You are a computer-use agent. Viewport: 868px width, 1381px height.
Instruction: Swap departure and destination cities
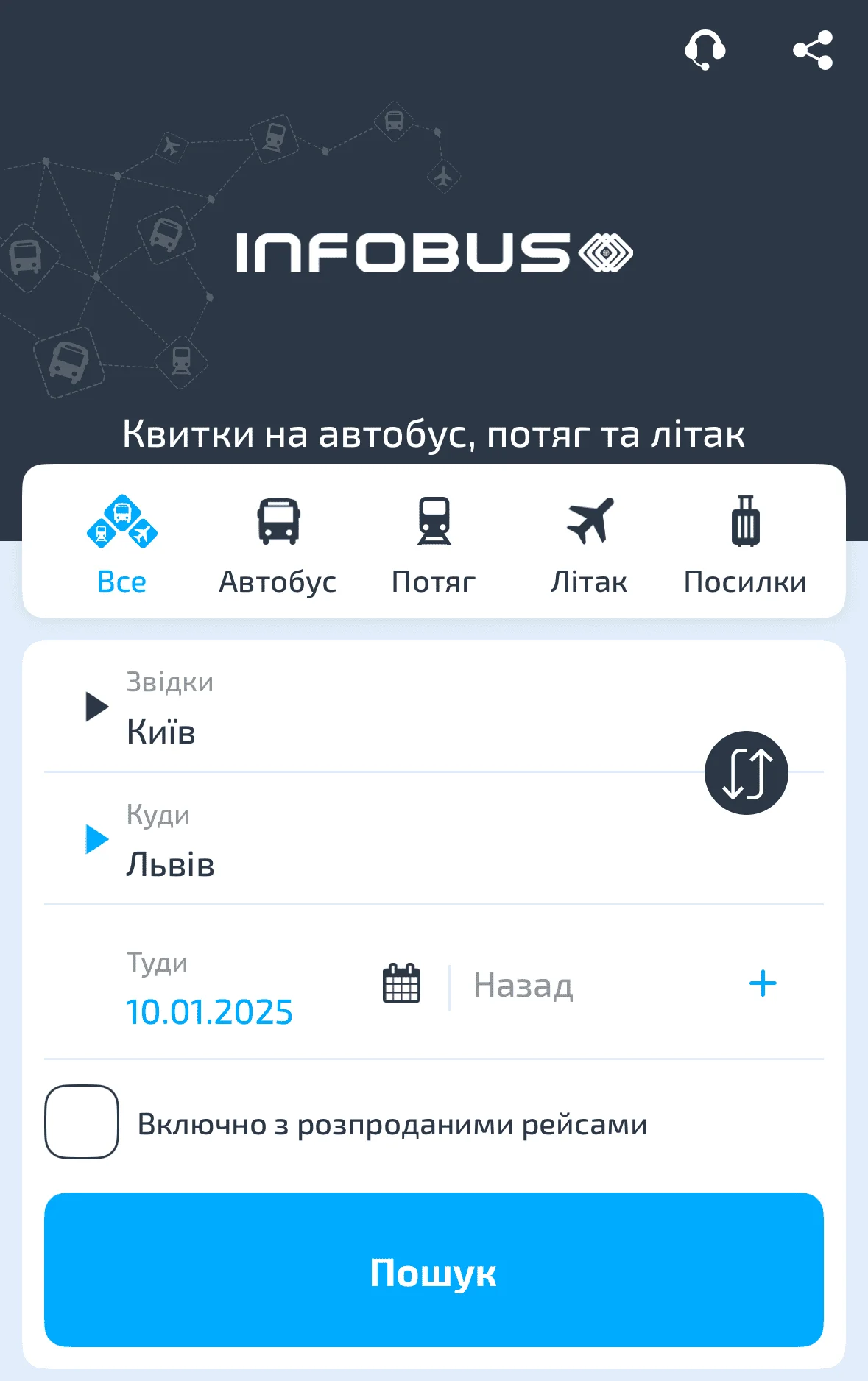point(746,773)
